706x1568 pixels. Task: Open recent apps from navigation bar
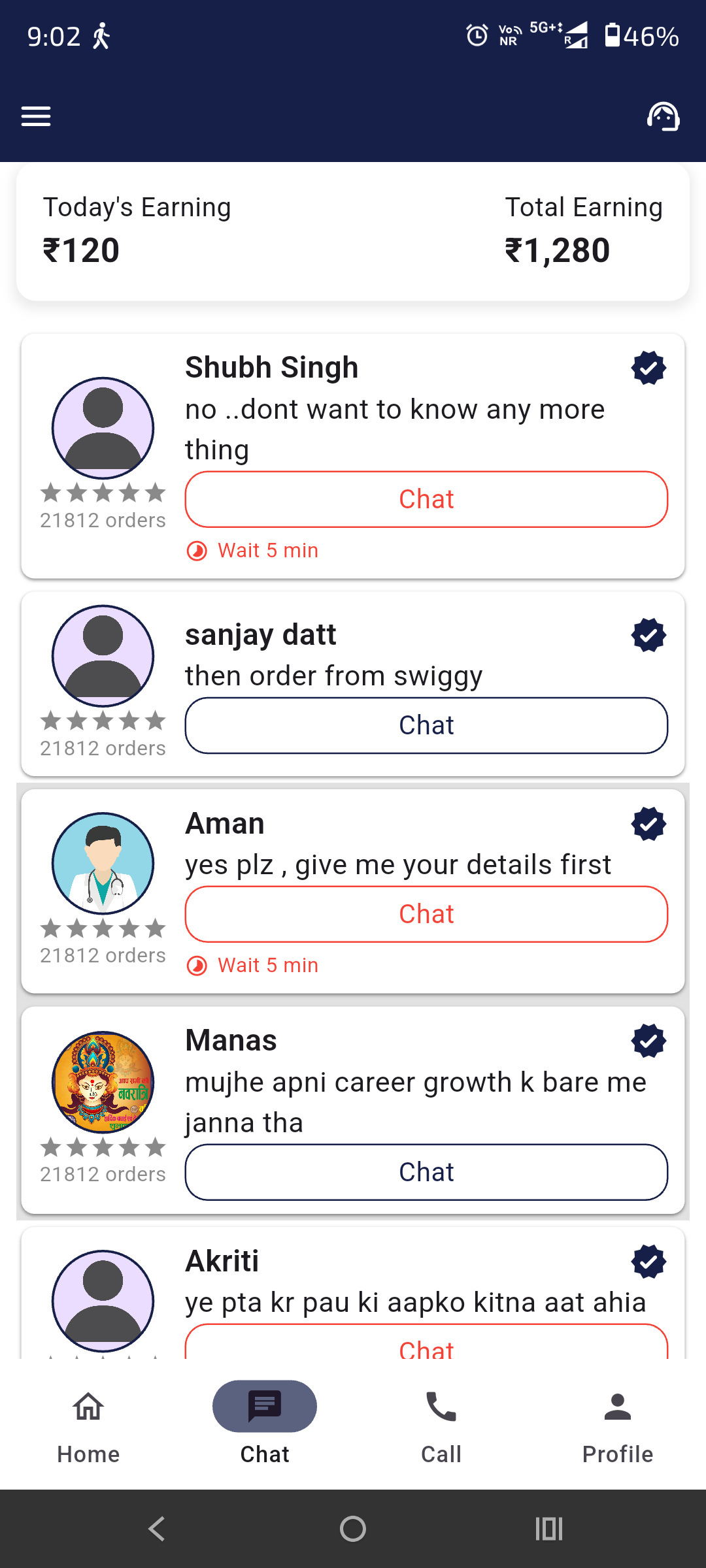(x=548, y=1529)
